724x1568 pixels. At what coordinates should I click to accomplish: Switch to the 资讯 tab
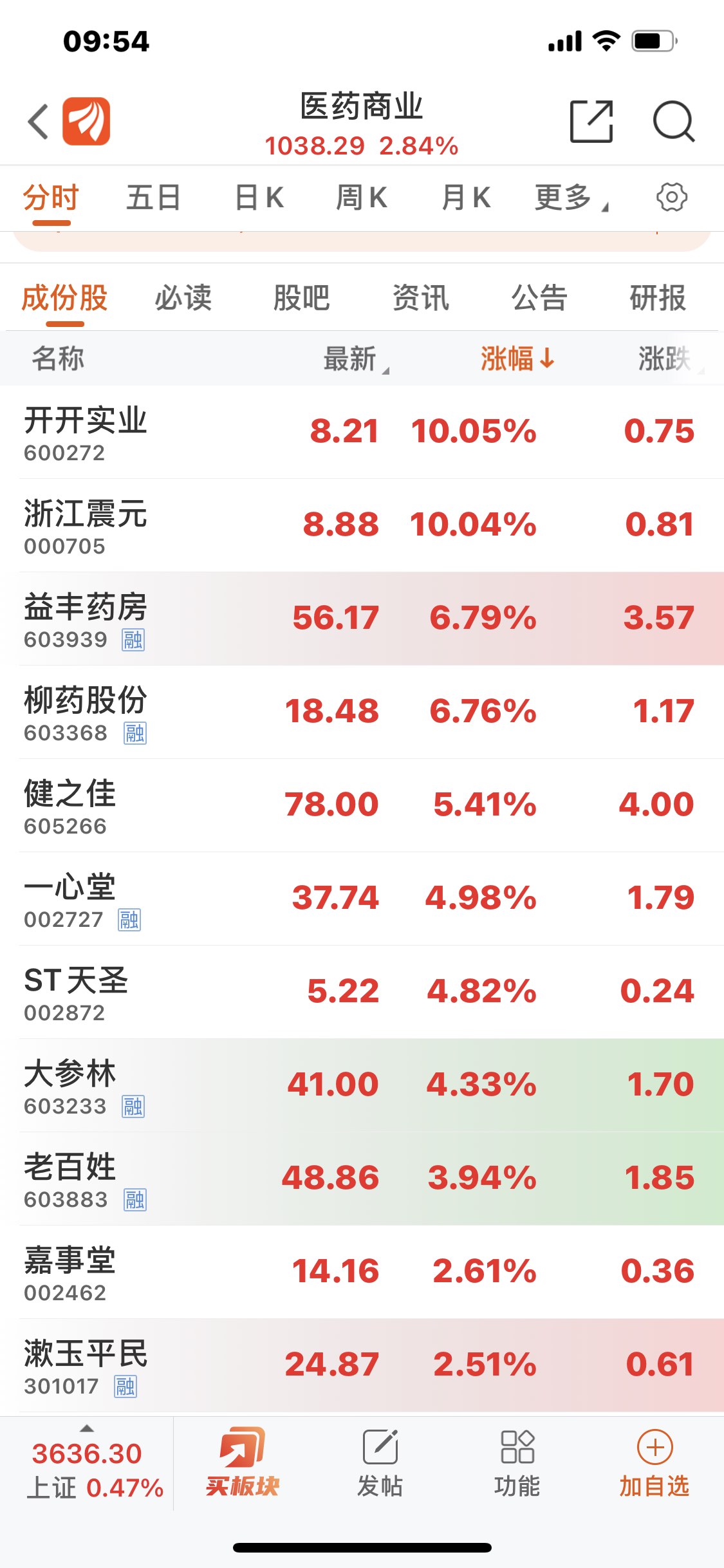coord(421,298)
